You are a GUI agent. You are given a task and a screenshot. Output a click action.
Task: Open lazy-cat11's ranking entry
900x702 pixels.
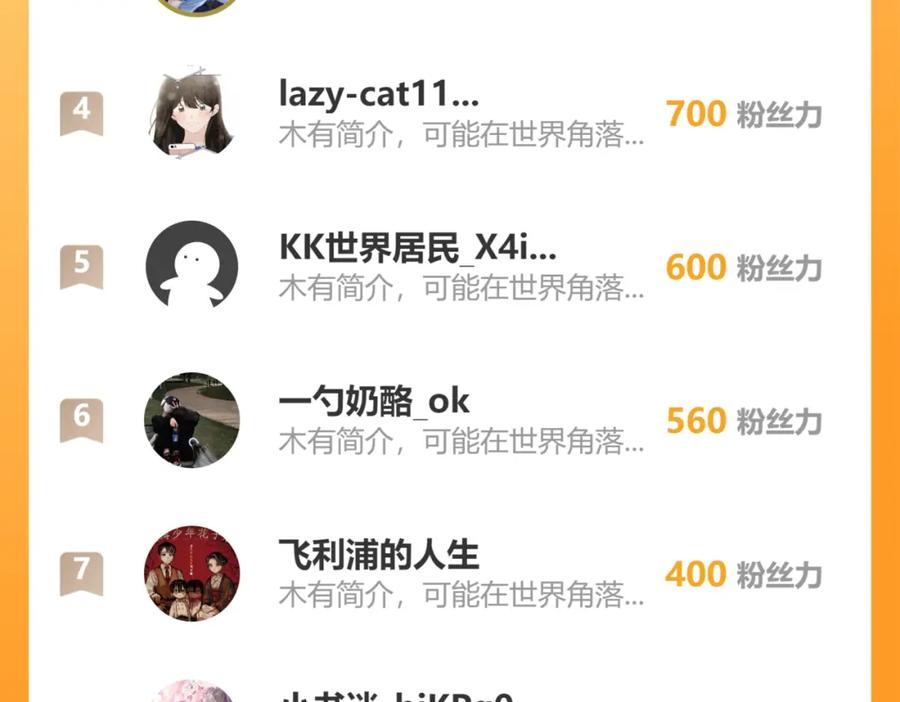click(380, 96)
